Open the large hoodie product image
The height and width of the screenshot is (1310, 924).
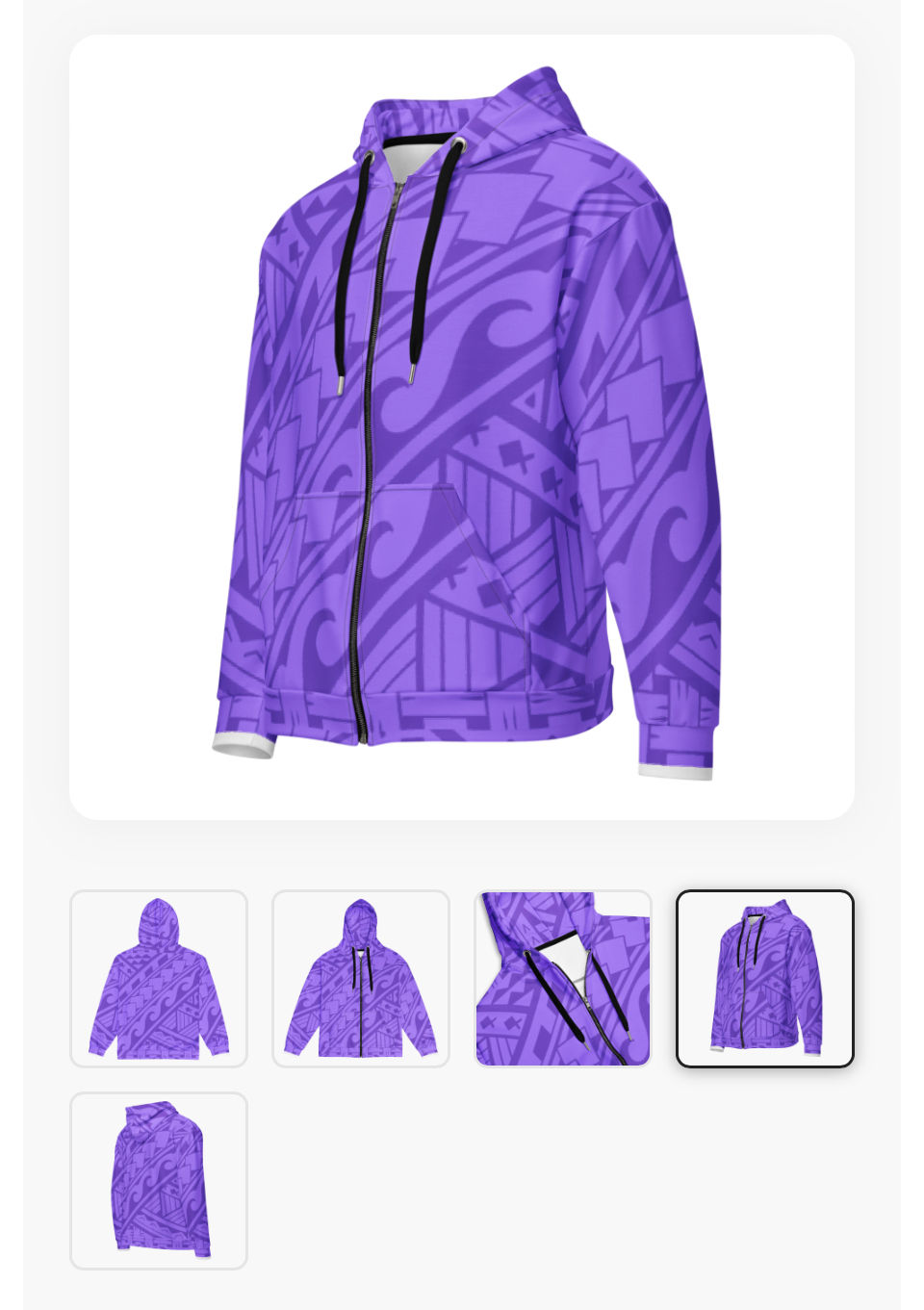tap(462, 427)
